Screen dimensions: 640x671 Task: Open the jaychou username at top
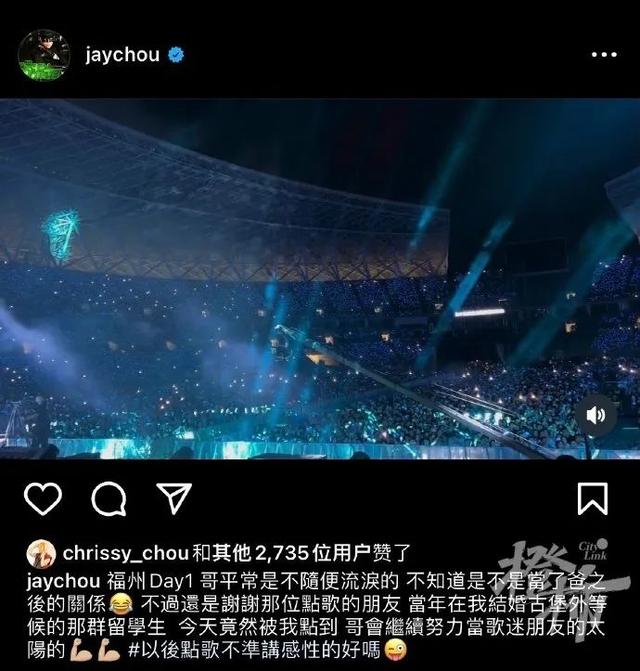(123, 55)
